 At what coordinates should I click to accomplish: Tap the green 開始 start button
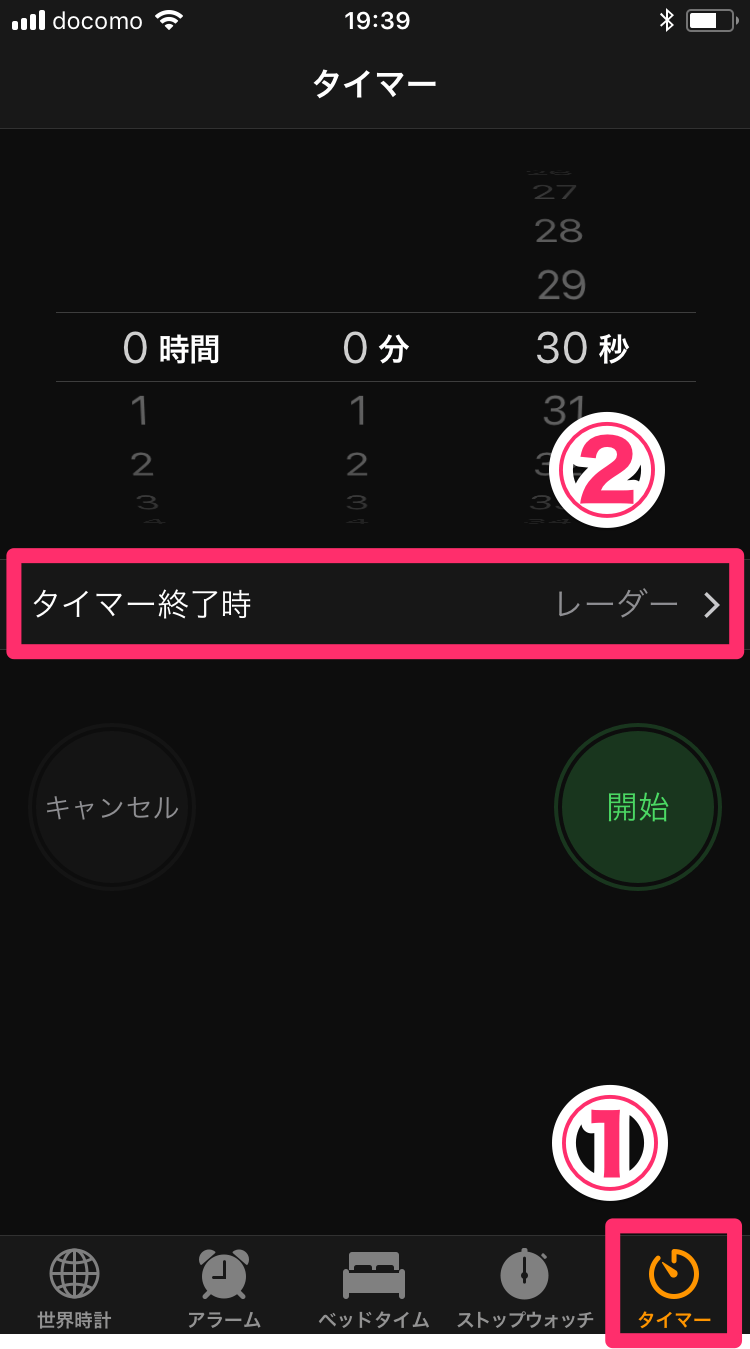click(637, 806)
